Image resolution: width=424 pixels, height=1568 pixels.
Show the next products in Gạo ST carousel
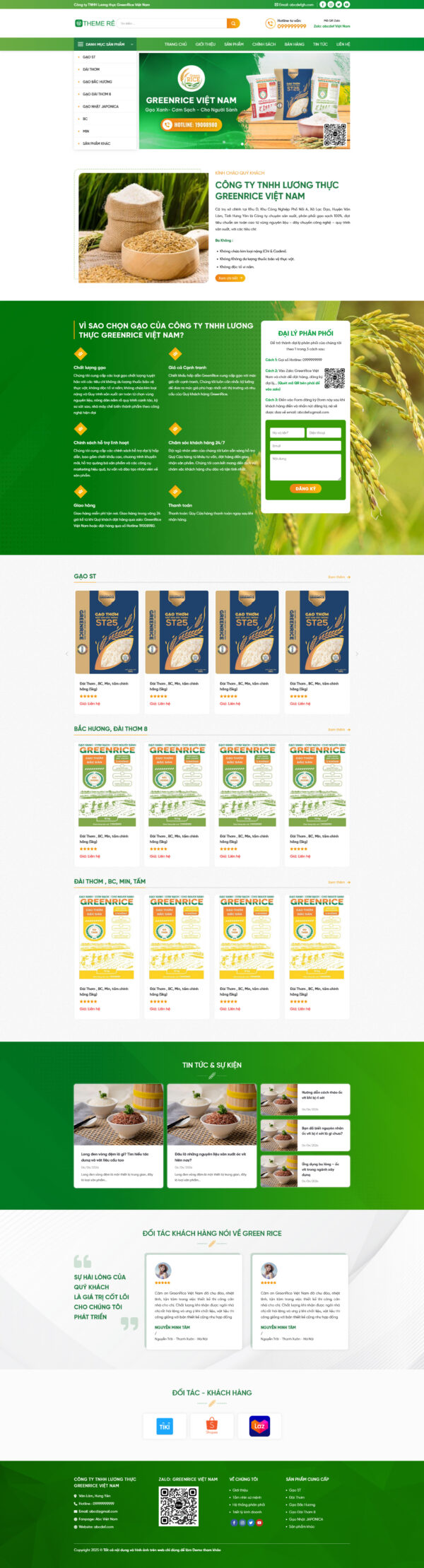[357, 654]
